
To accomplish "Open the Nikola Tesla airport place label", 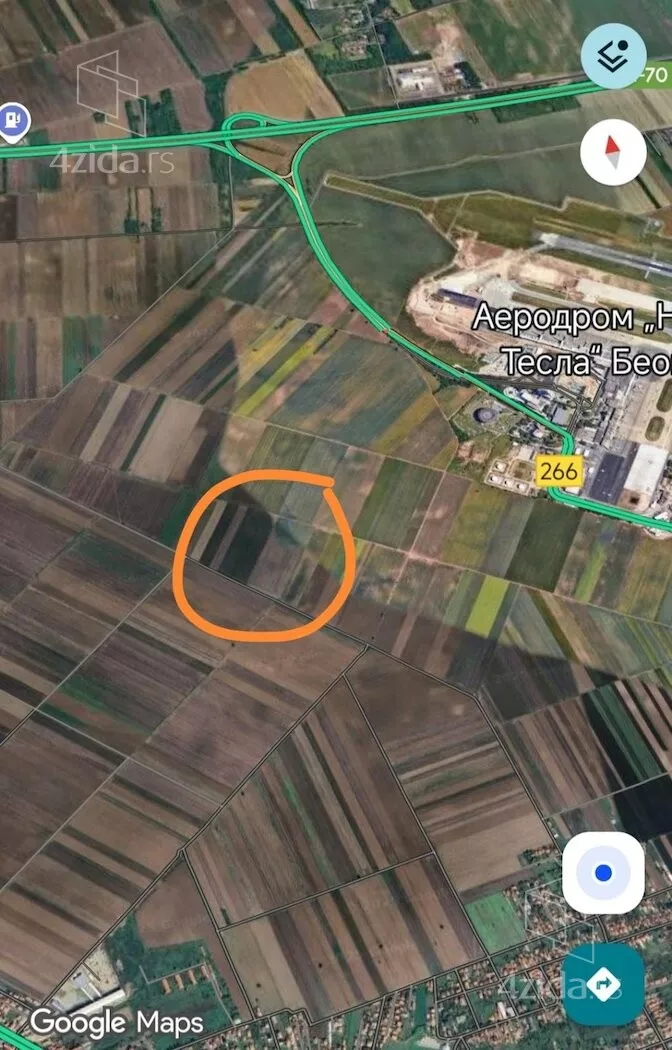I will (x=572, y=339).
